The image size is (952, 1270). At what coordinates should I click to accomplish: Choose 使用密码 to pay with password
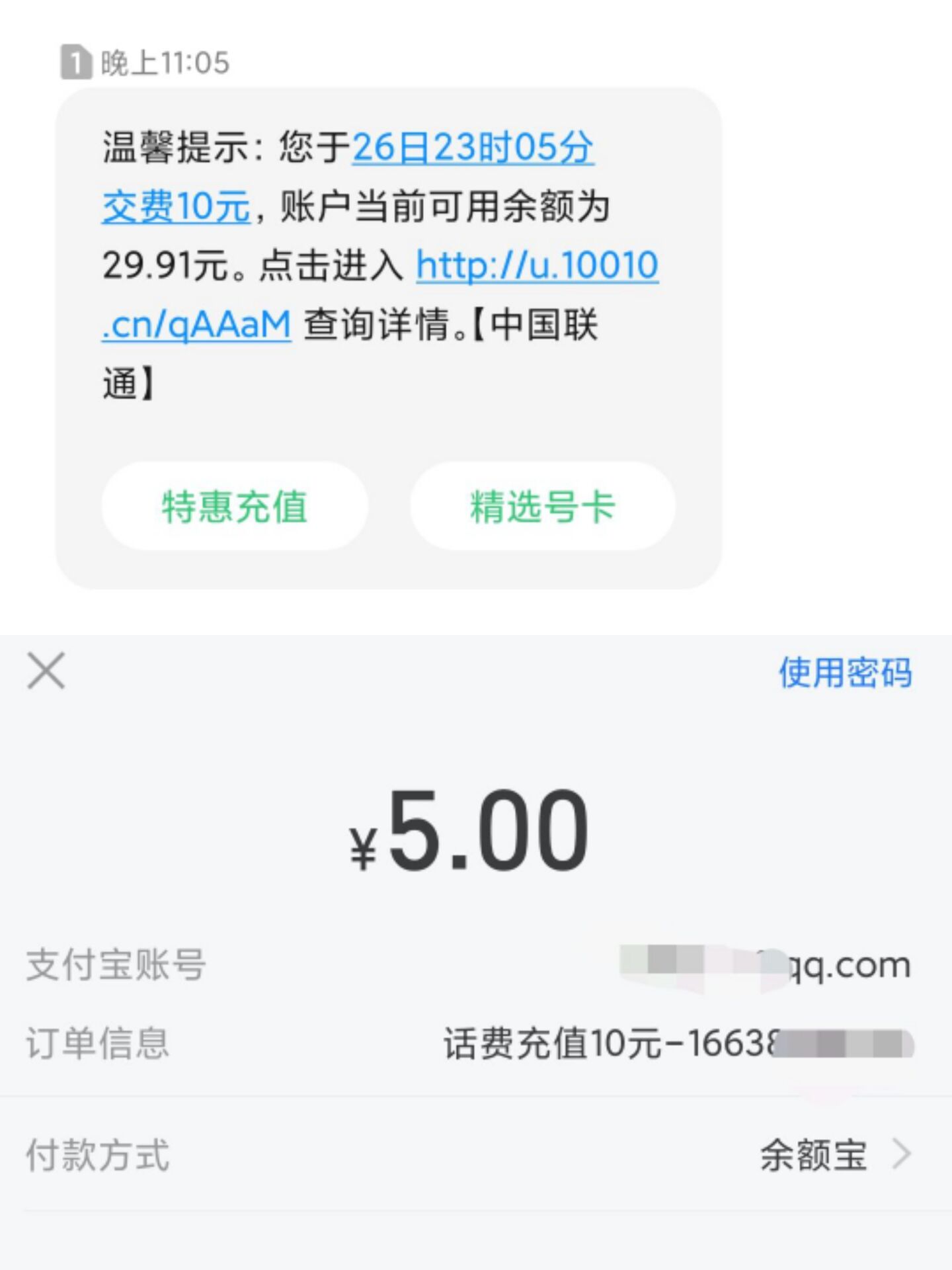tap(845, 673)
